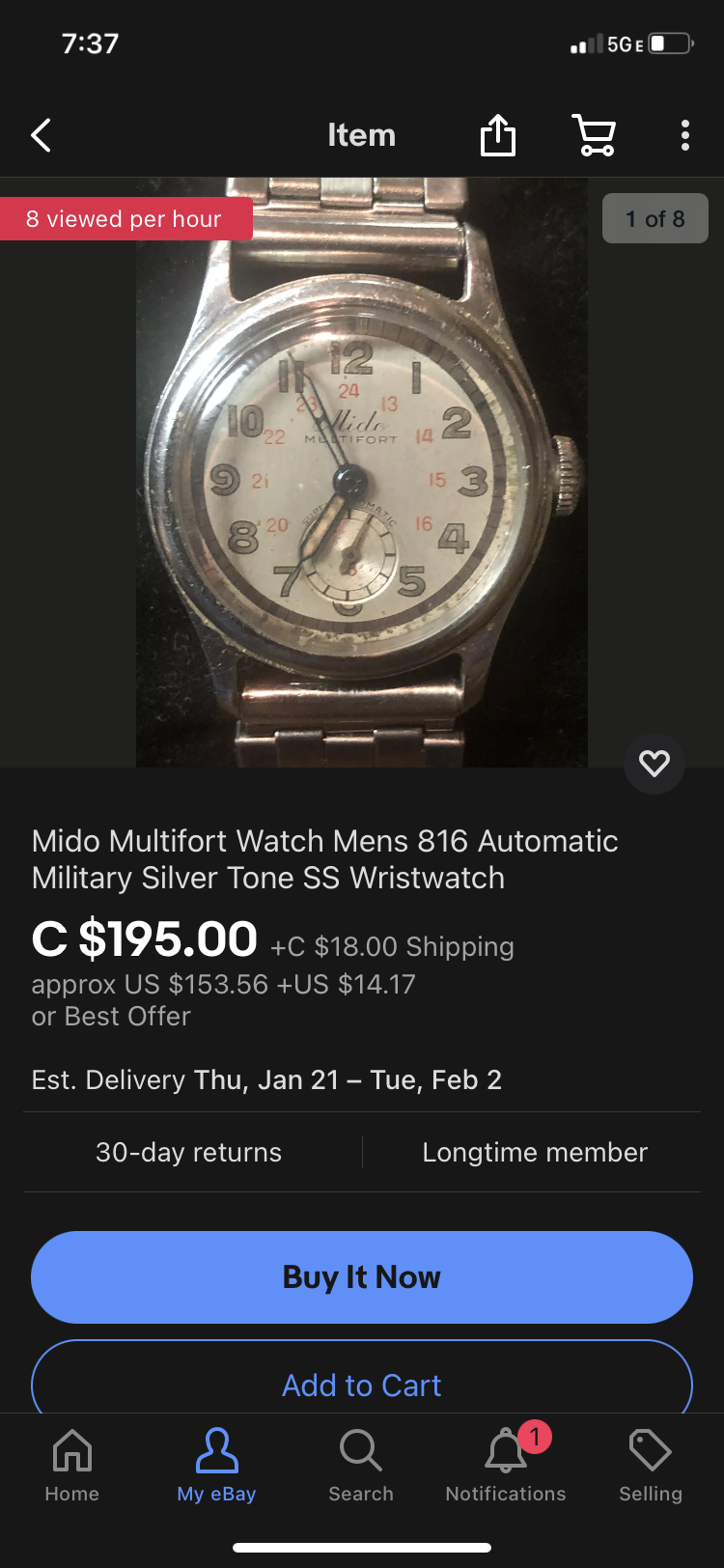Go back from the item page
The height and width of the screenshot is (1568, 724).
42,135
